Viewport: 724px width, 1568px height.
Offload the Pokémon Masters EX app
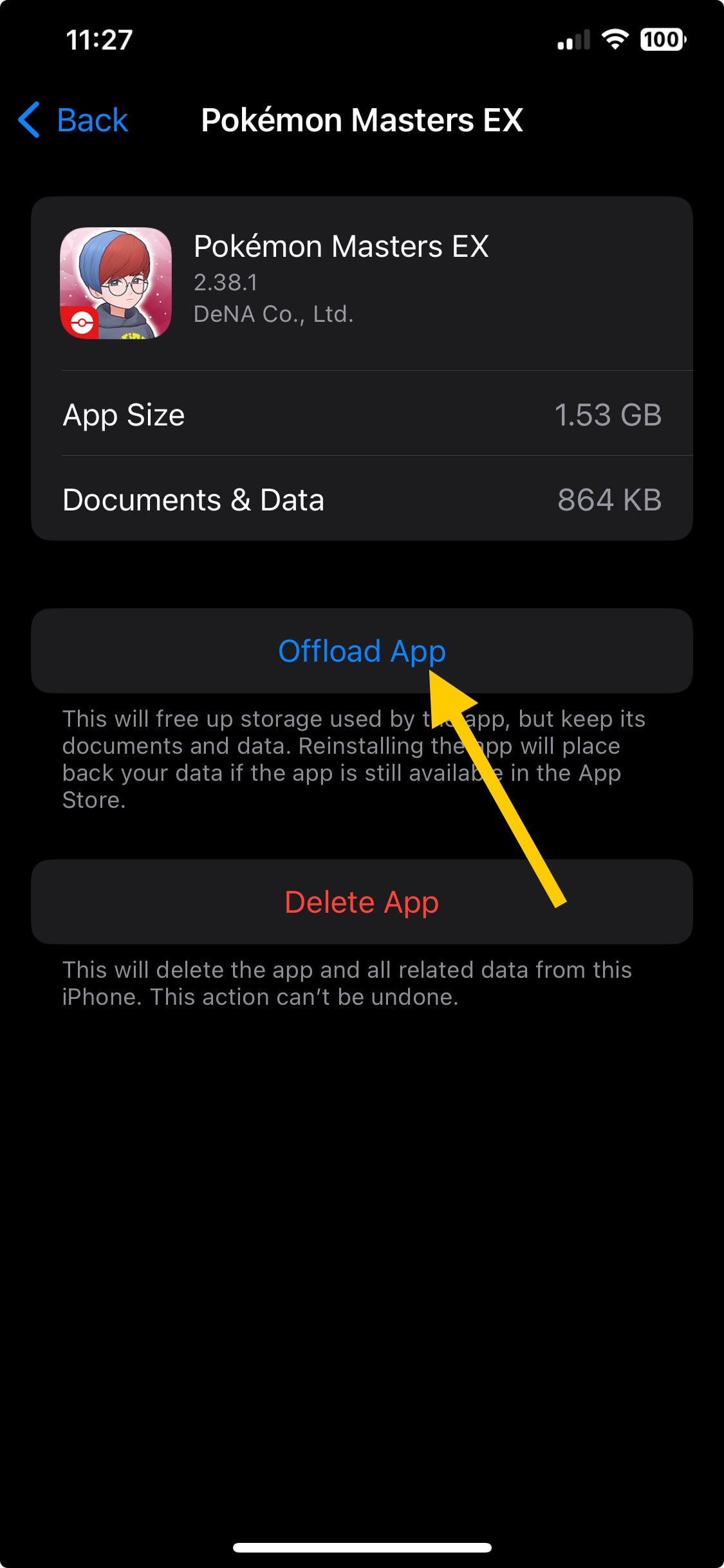pyautogui.click(x=361, y=651)
